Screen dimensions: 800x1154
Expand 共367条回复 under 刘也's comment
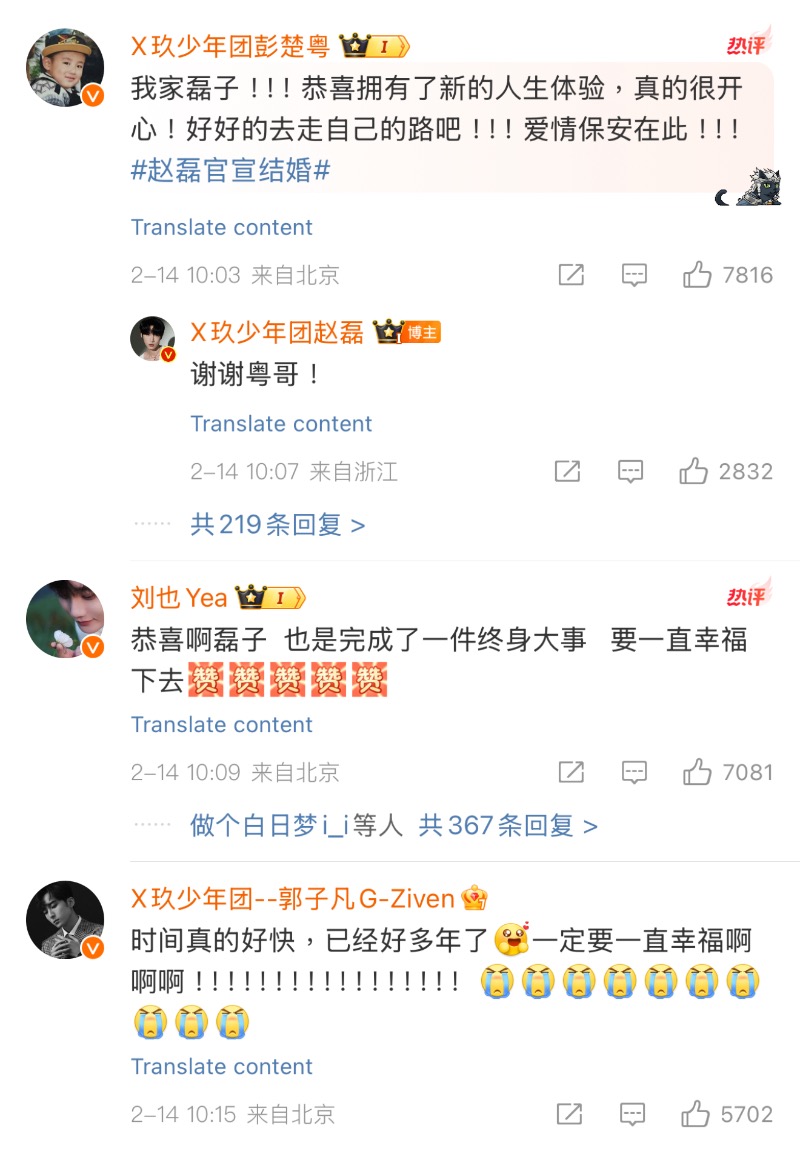pyautogui.click(x=508, y=826)
